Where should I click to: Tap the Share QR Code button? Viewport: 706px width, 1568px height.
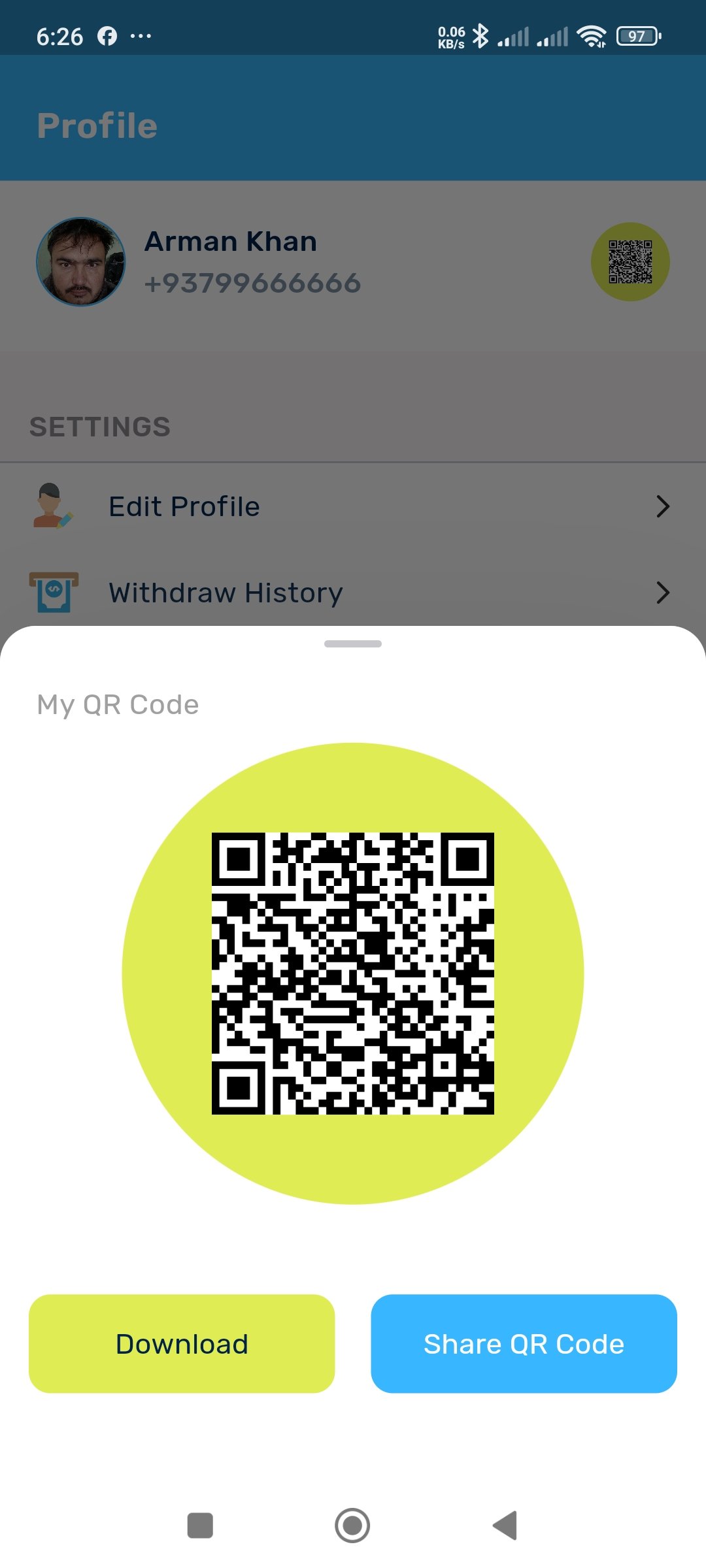(x=524, y=1344)
